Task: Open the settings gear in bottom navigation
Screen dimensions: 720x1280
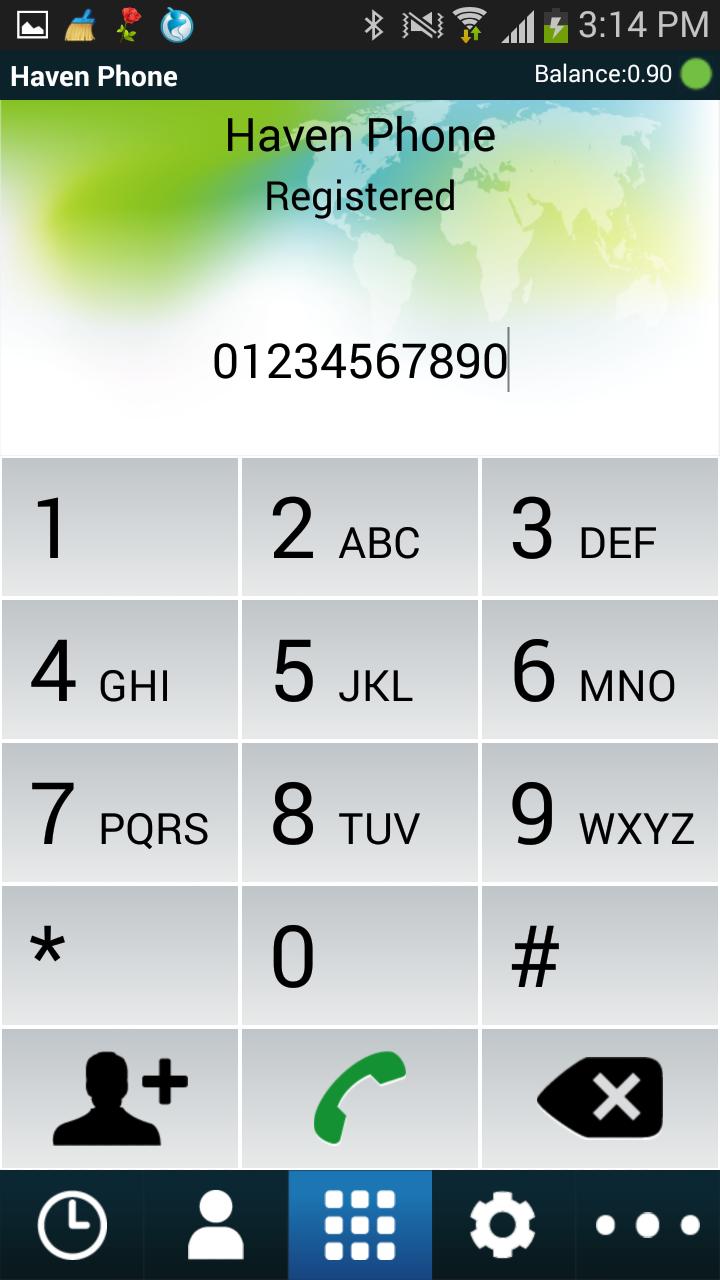Action: pyautogui.click(x=504, y=1222)
